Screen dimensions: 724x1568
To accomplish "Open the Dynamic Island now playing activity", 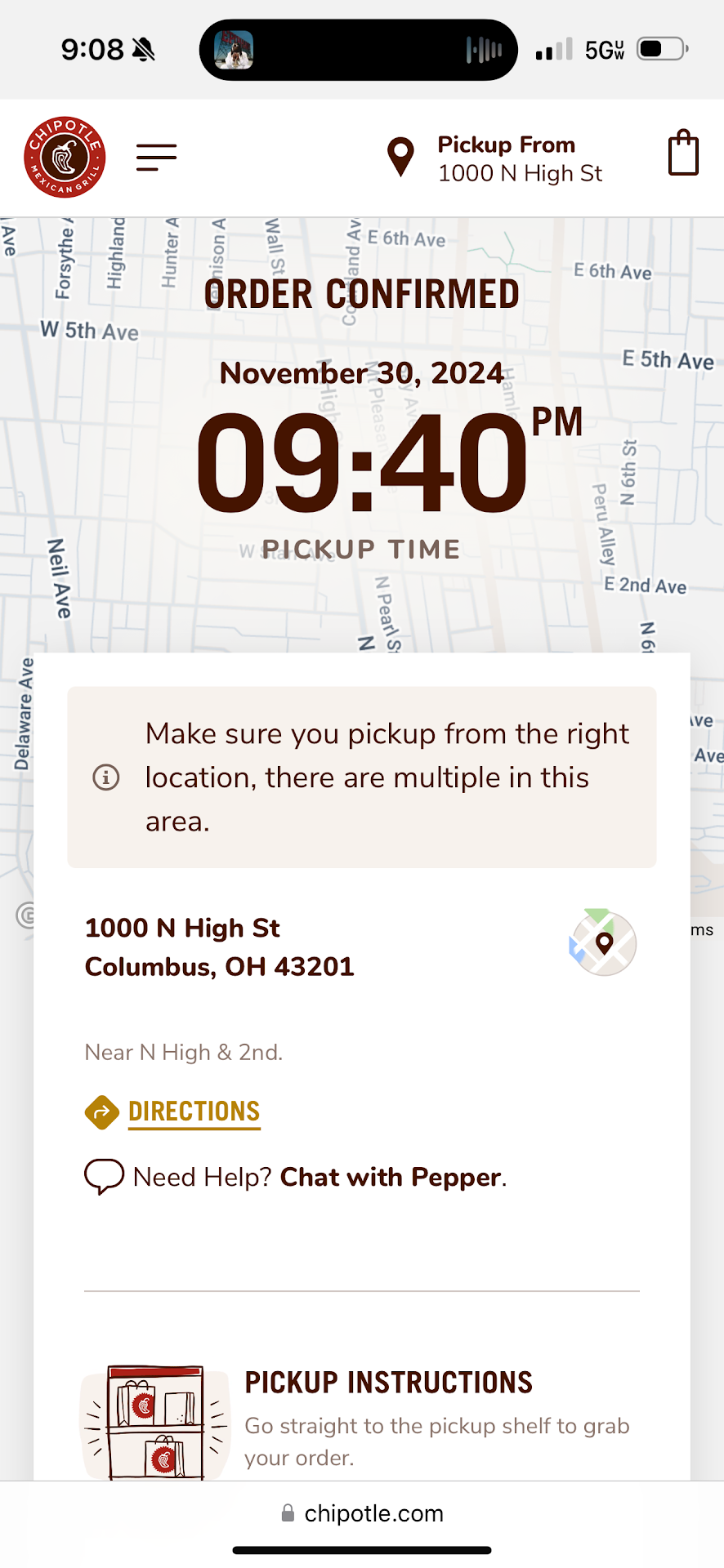I will coord(359,50).
